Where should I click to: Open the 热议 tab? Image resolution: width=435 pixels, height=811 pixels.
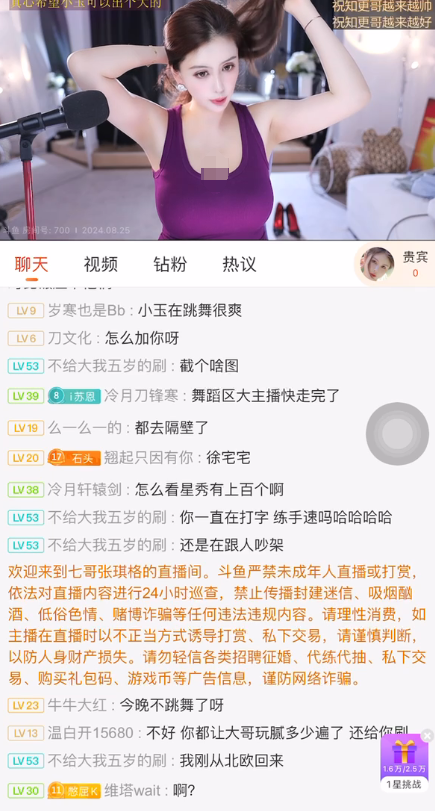point(239,264)
